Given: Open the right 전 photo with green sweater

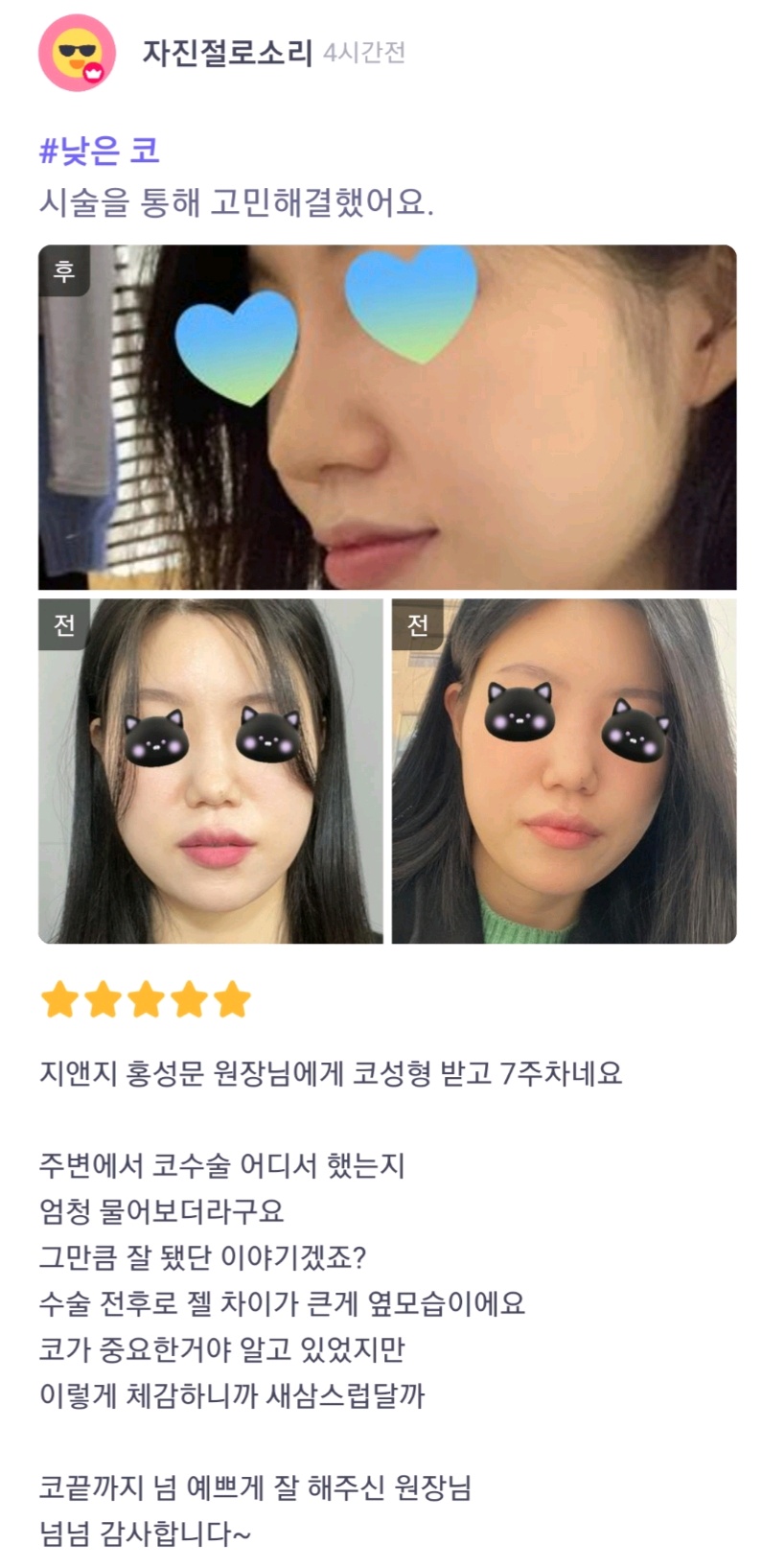Looking at the screenshot, I should click(x=564, y=771).
